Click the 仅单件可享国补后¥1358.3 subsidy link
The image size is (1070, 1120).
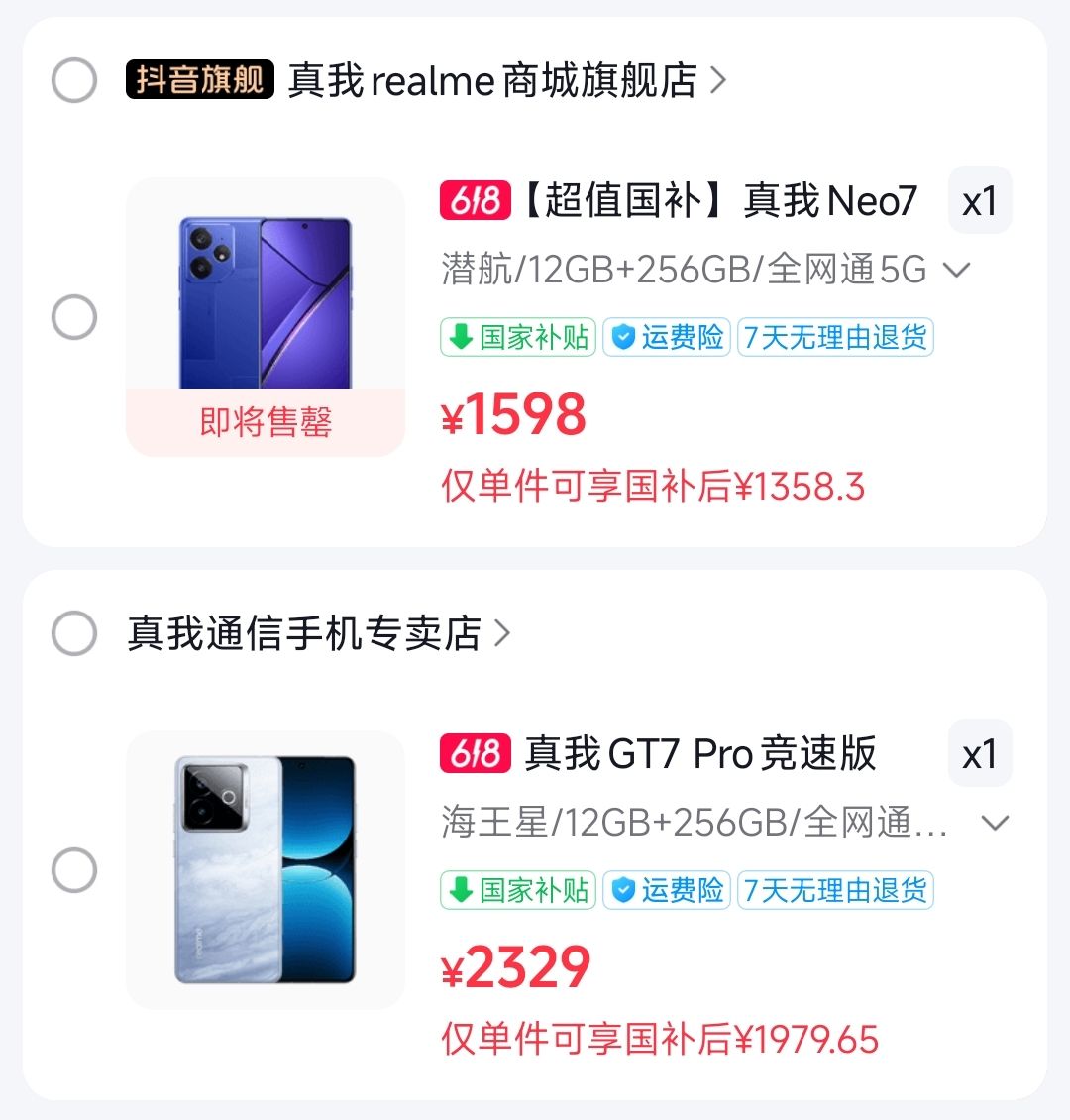tap(654, 486)
